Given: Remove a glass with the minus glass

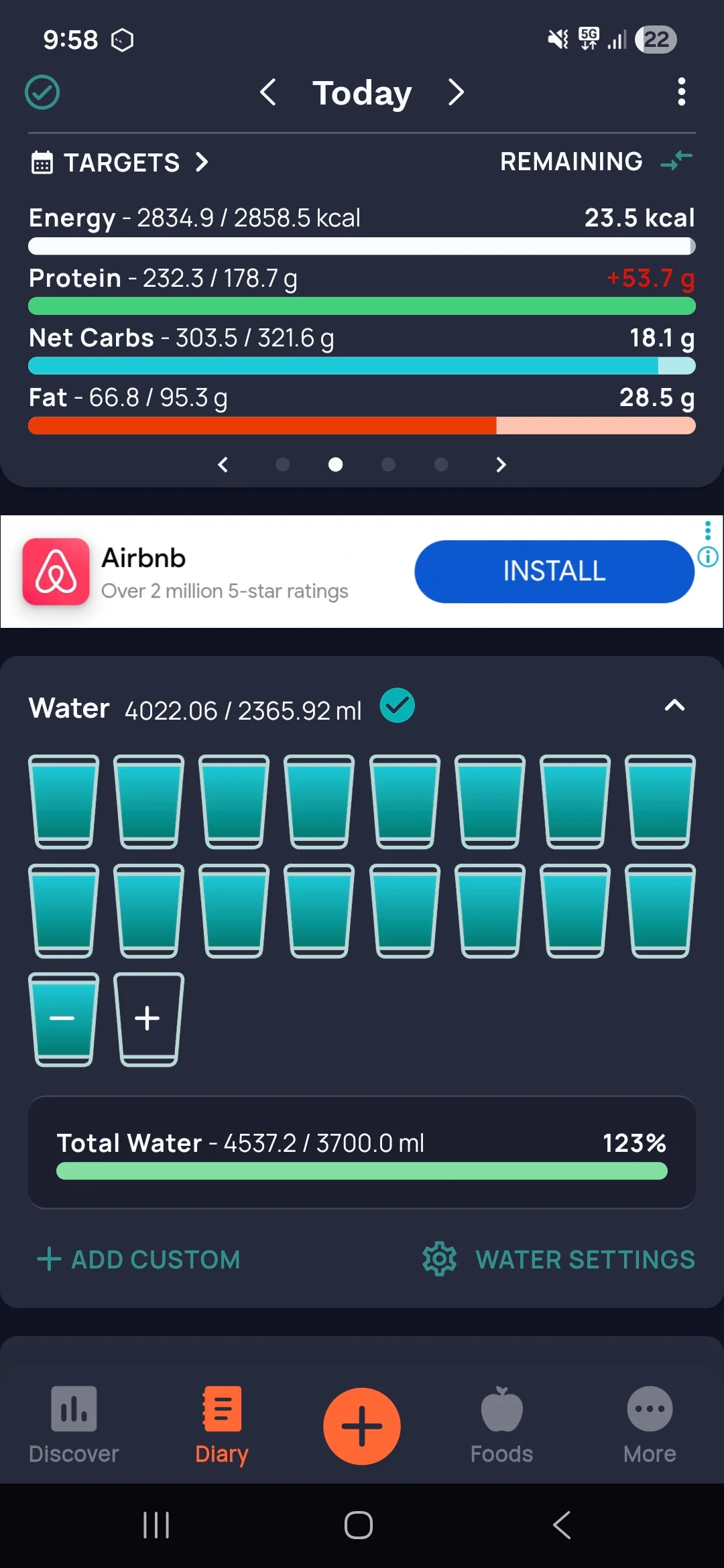Looking at the screenshot, I should (64, 1019).
